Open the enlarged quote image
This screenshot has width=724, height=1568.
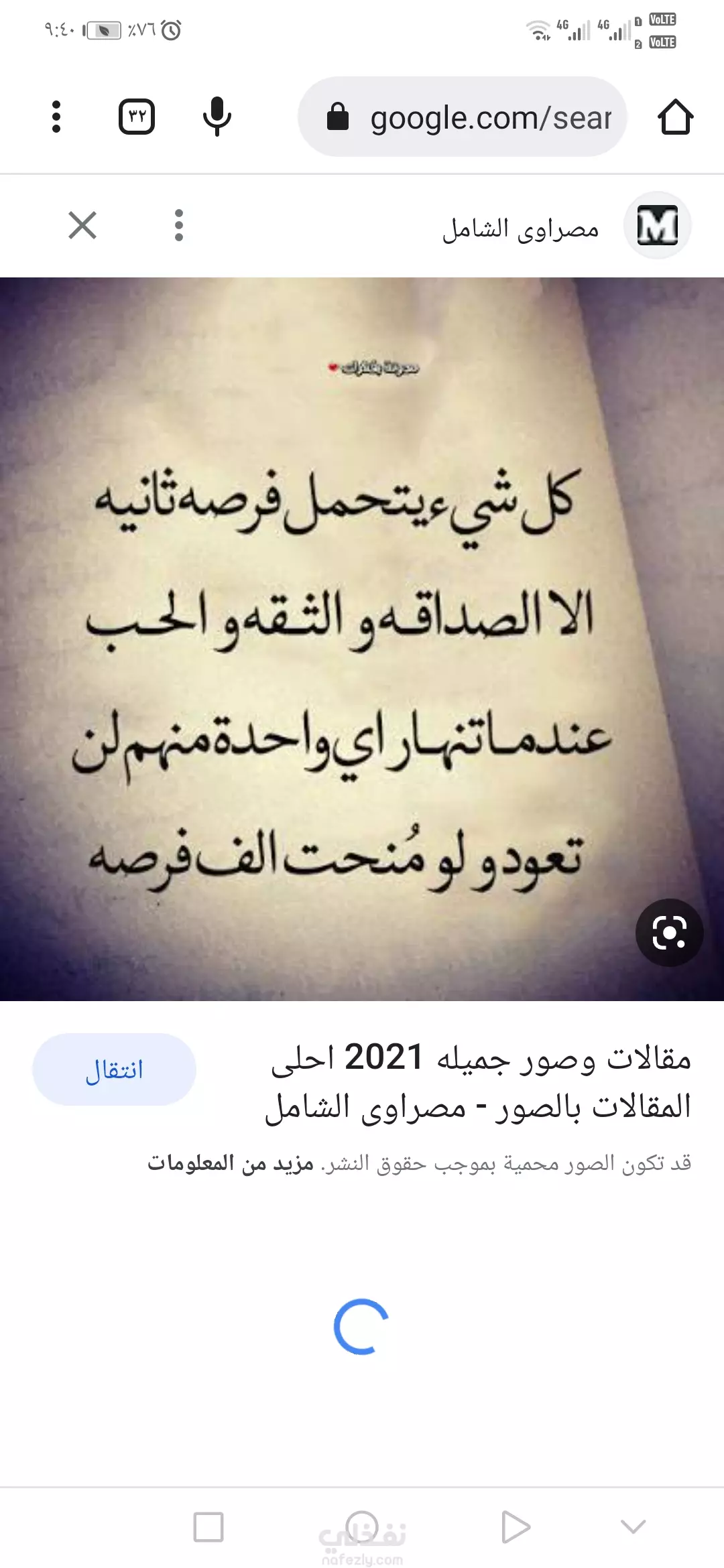(x=362, y=639)
